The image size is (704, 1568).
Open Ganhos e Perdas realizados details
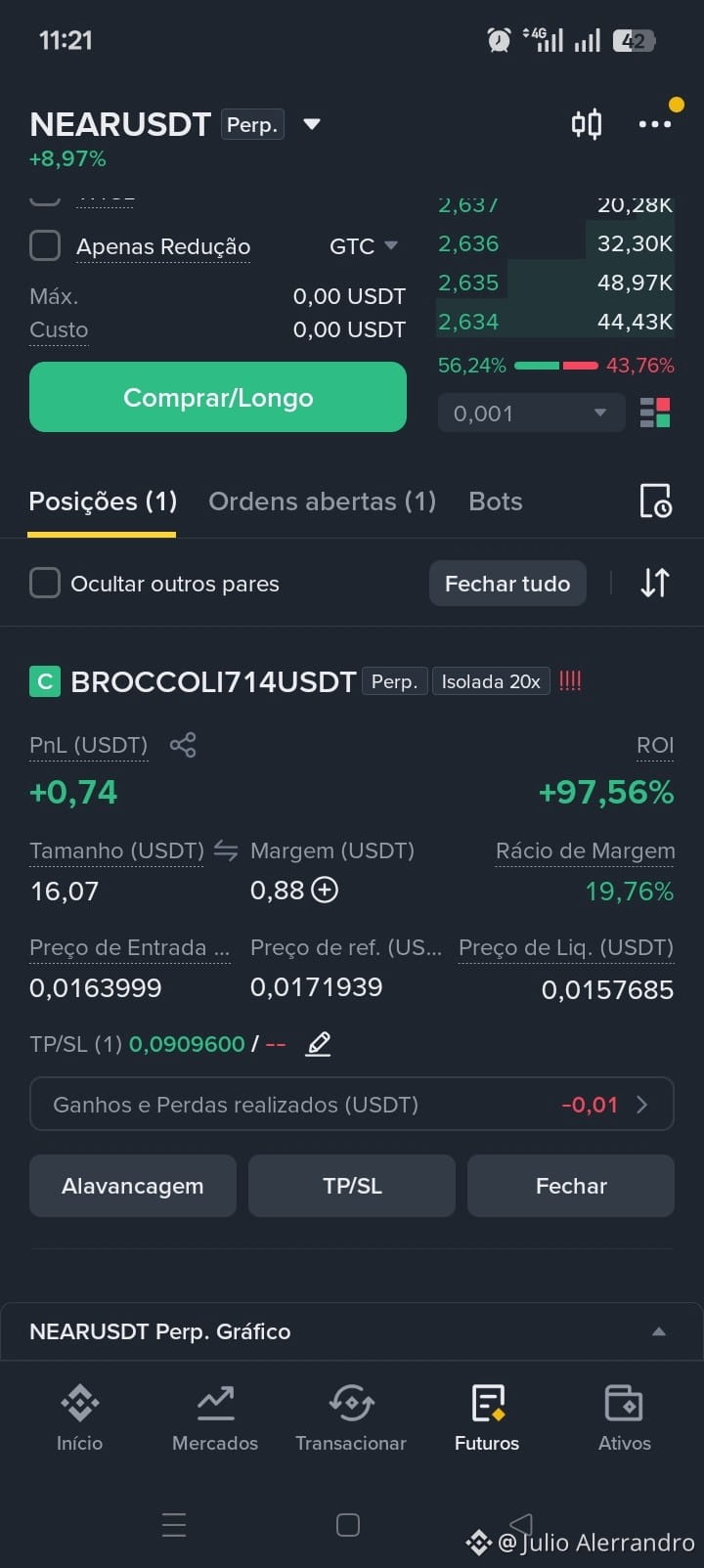click(x=352, y=1104)
